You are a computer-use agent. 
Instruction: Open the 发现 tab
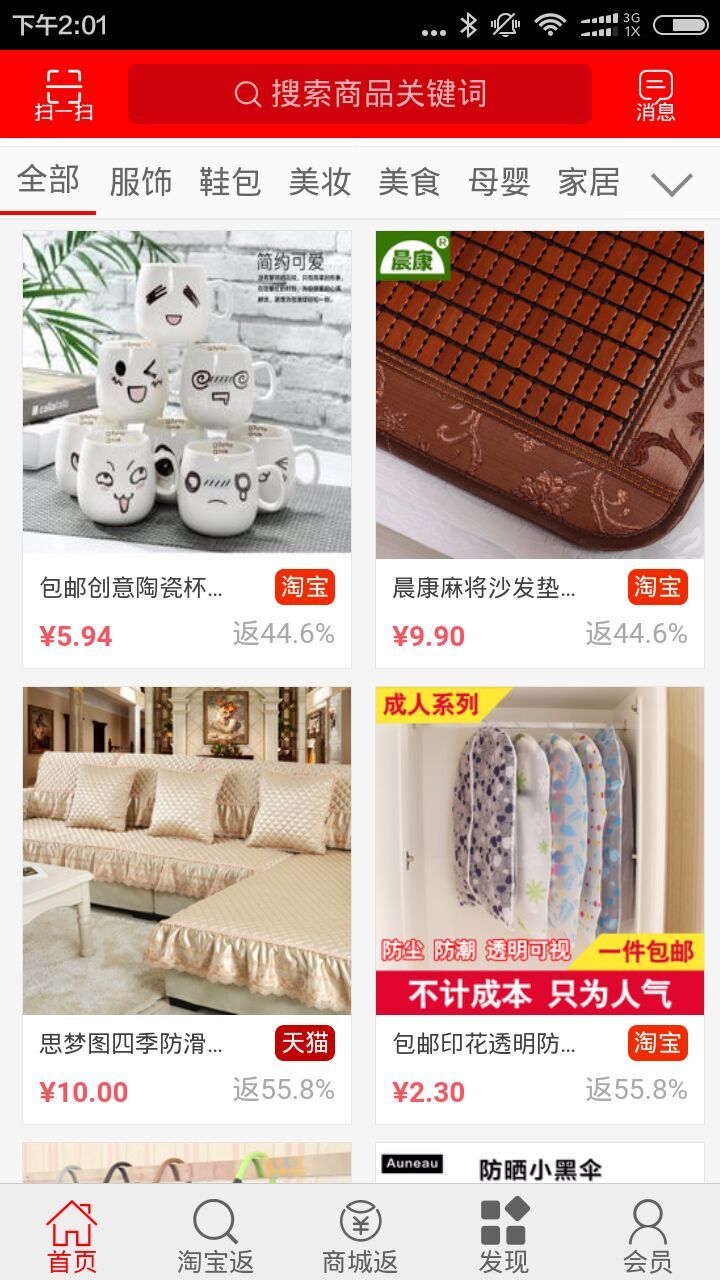point(503,1236)
